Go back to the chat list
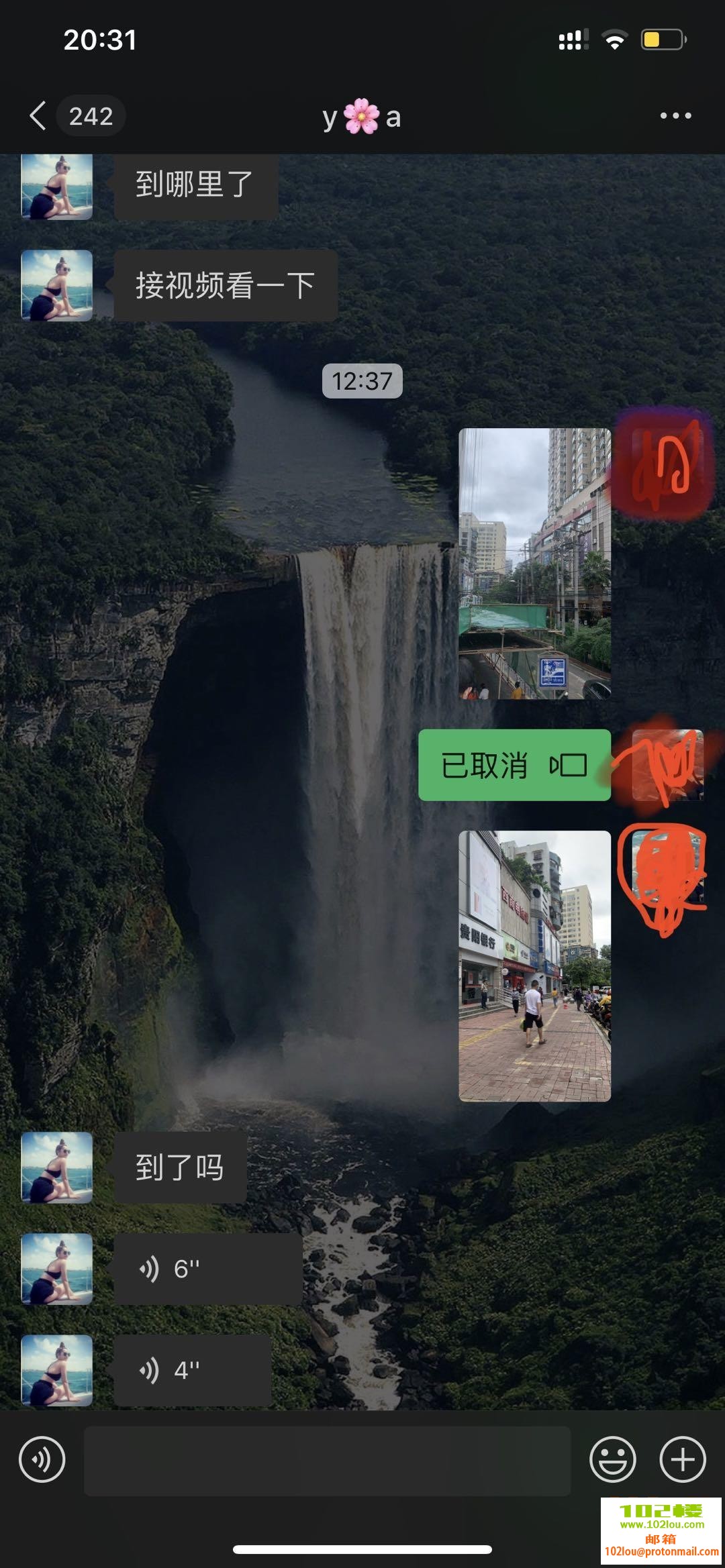The image size is (725, 1568). [39, 116]
